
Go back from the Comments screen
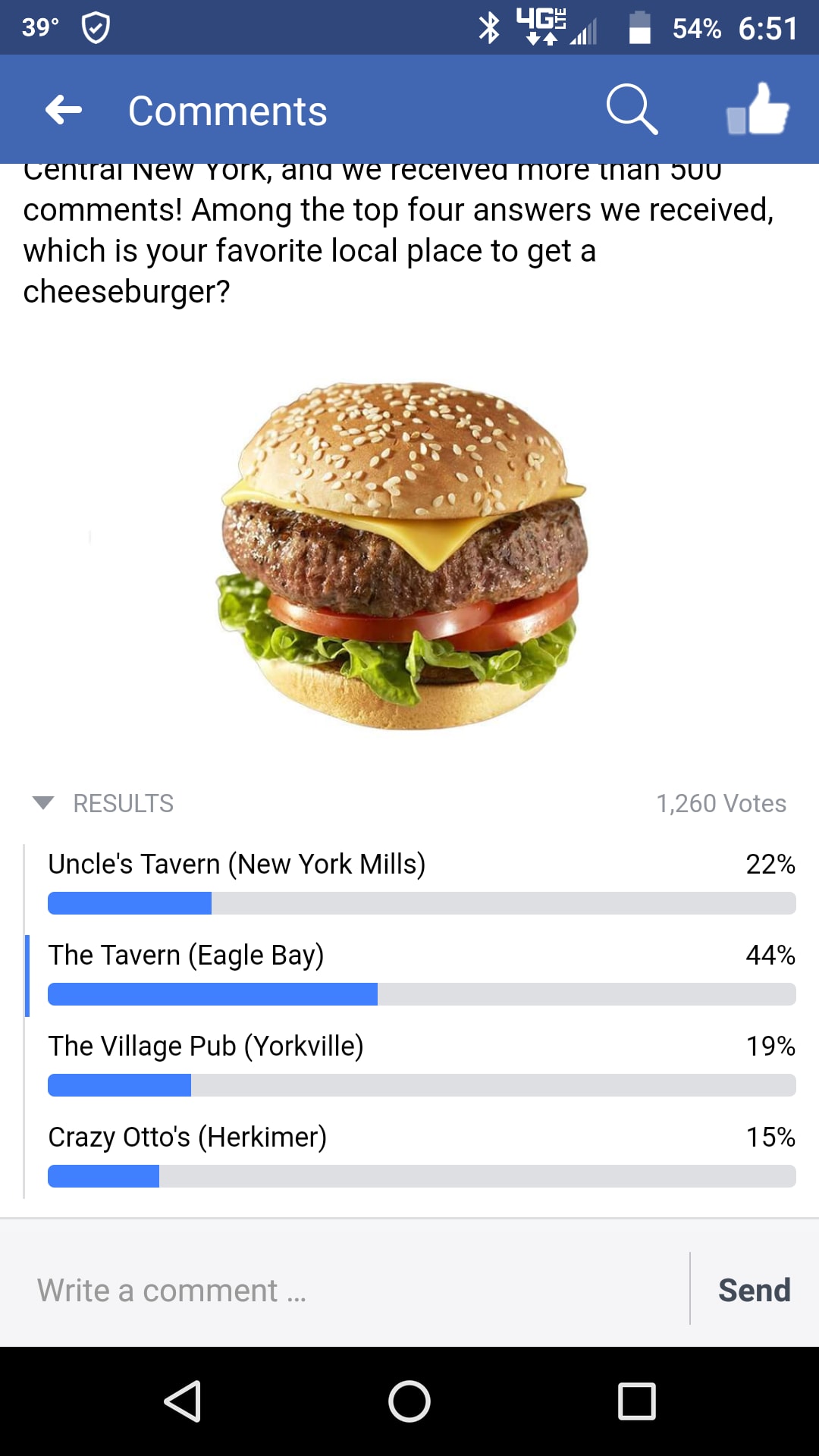[64, 111]
